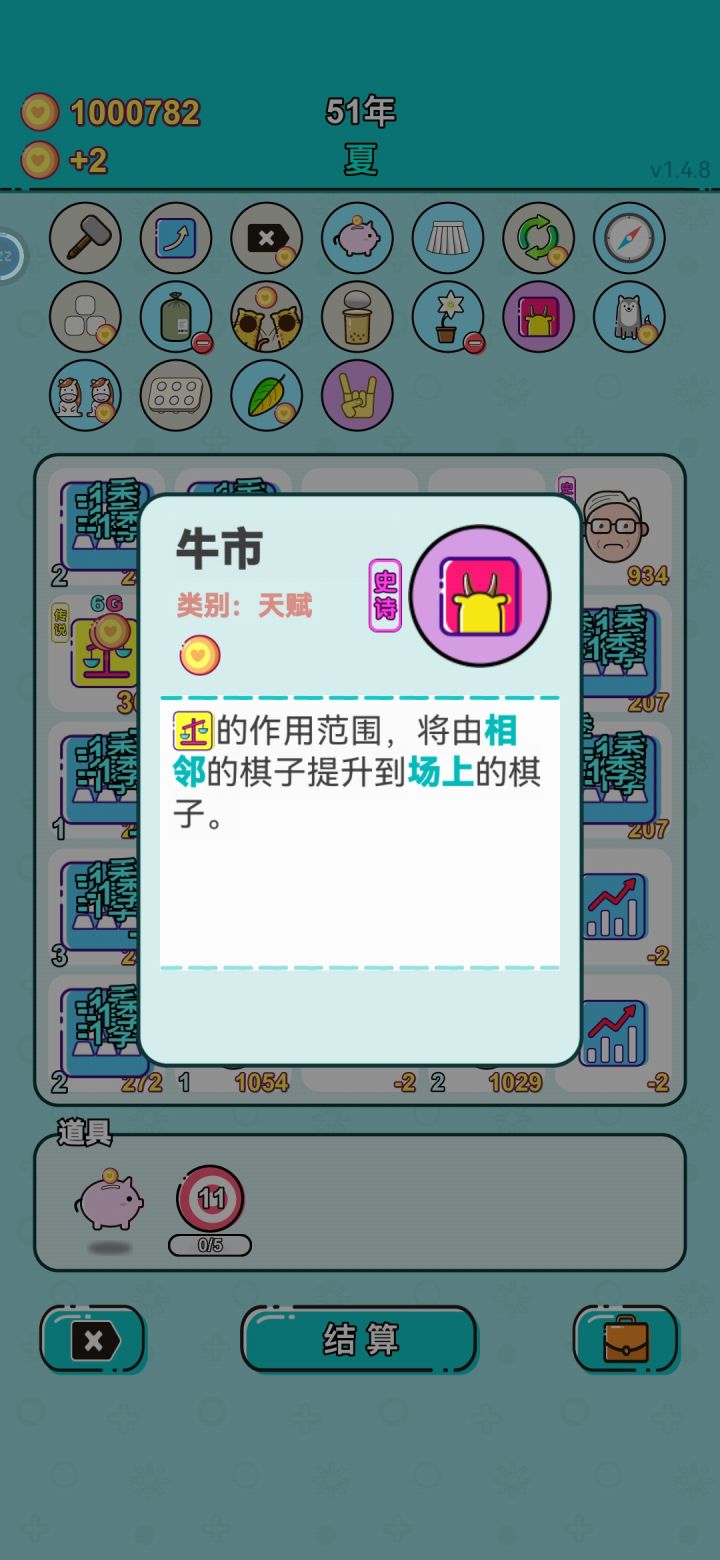Select the hammer tool icon
Viewport: 720px width, 1560px height.
click(x=85, y=238)
